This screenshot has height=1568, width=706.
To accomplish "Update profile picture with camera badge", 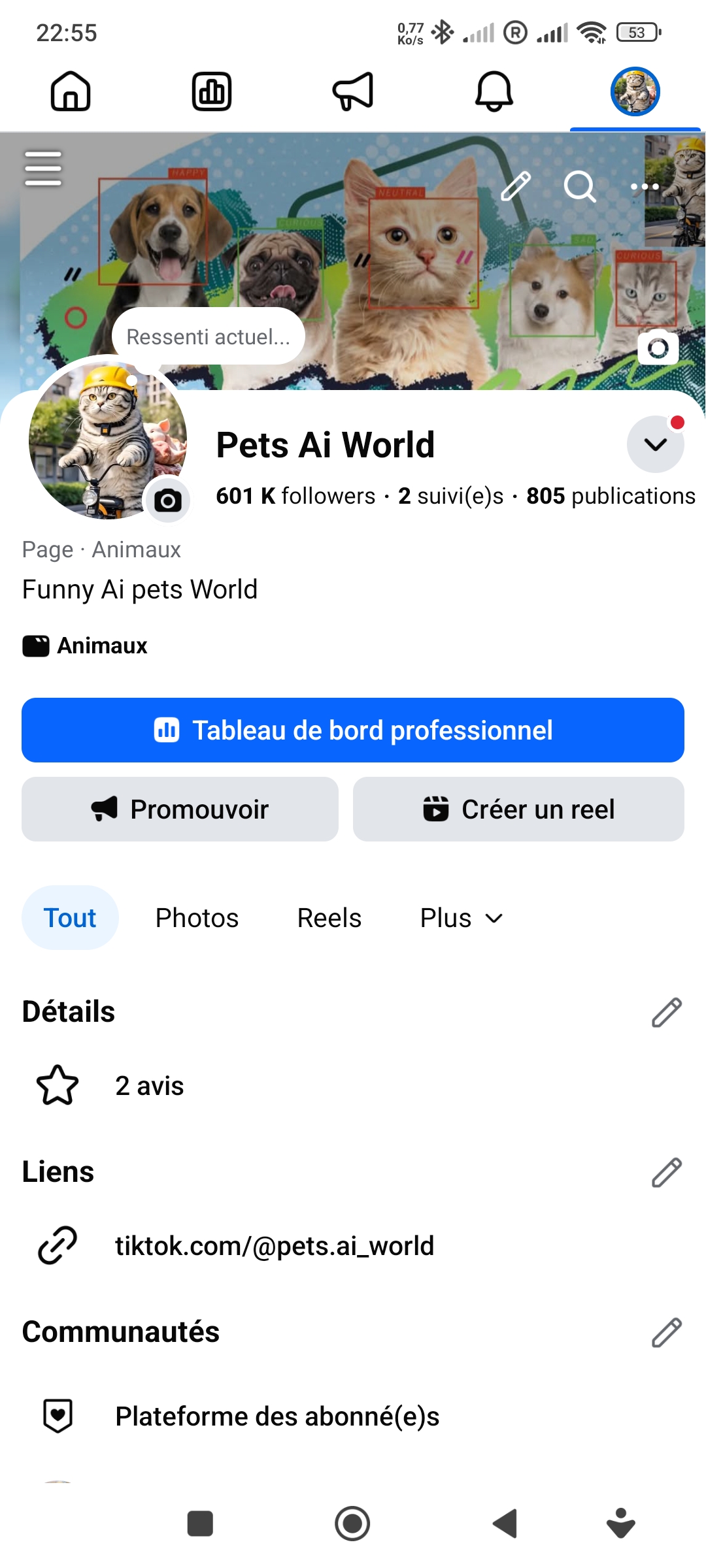I will pos(168,501).
